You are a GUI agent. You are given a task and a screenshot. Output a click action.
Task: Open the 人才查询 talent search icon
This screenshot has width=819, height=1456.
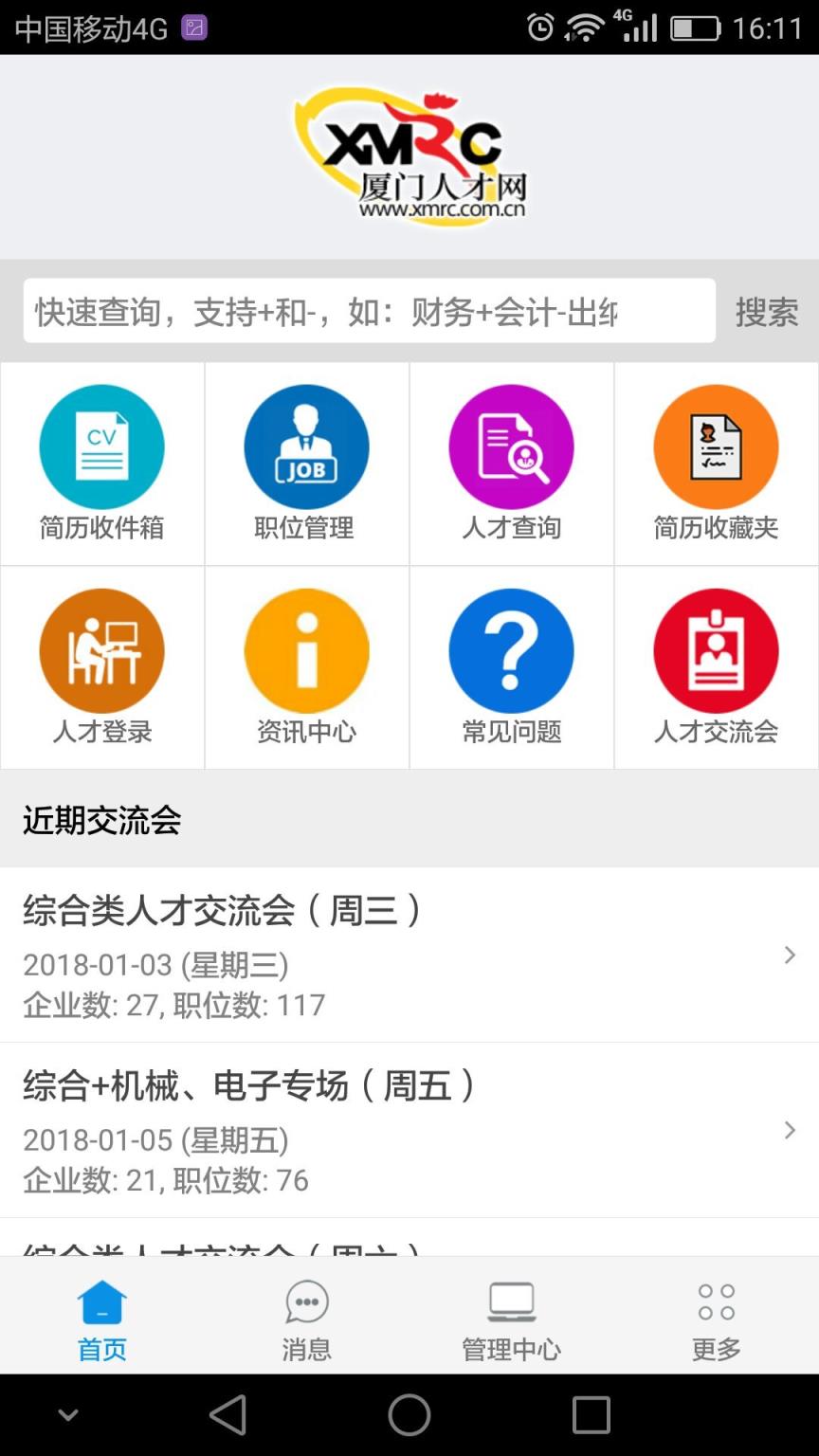[x=511, y=446]
